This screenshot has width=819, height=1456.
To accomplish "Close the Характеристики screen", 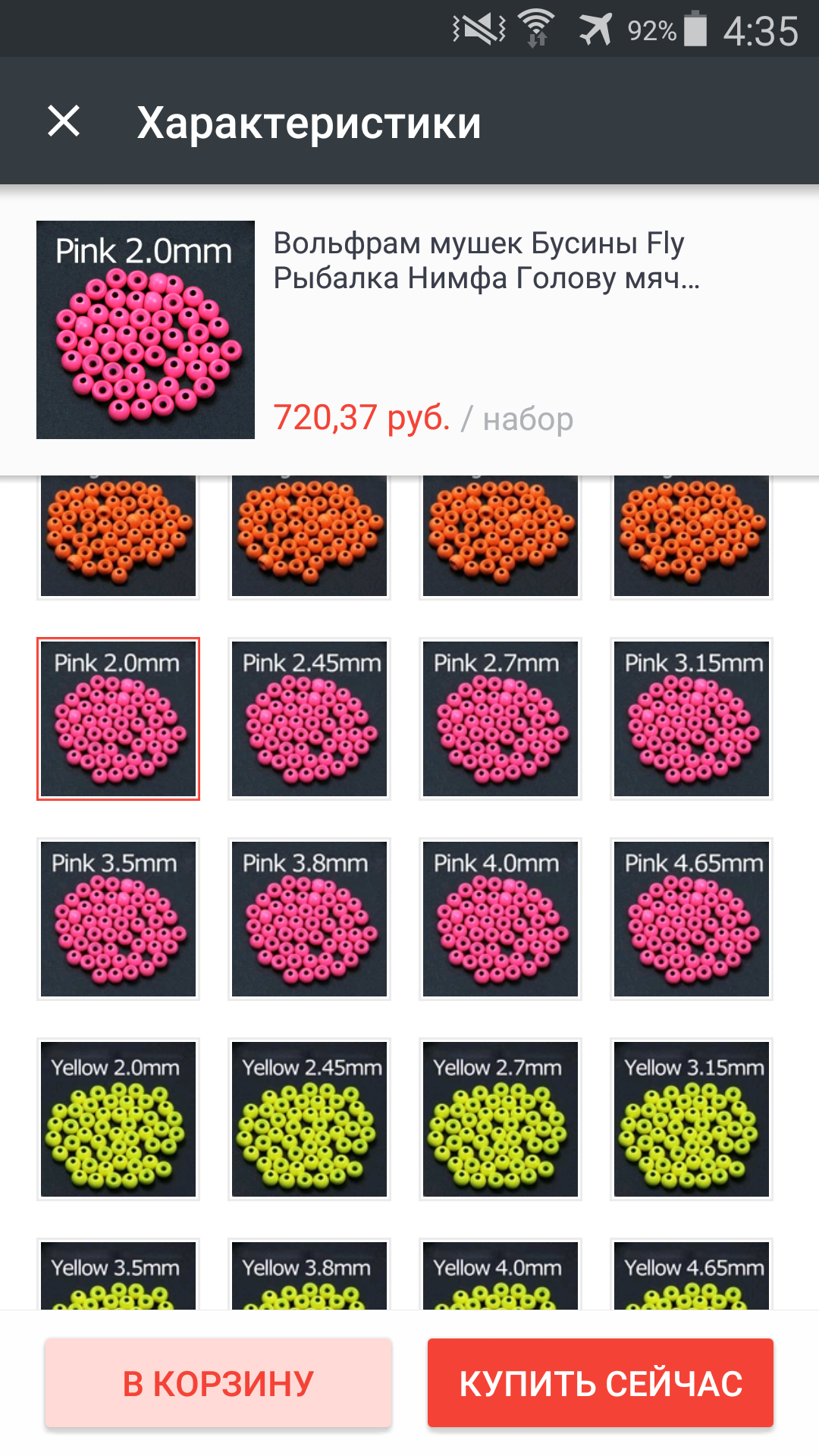I will coord(64,121).
